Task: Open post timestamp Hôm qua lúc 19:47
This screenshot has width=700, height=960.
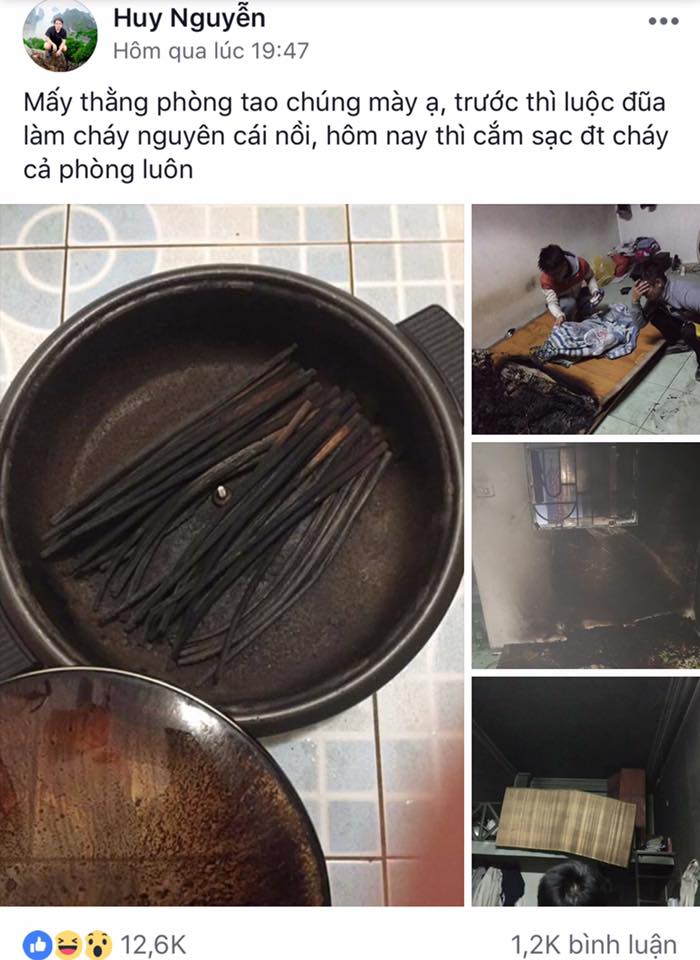Action: tap(211, 50)
